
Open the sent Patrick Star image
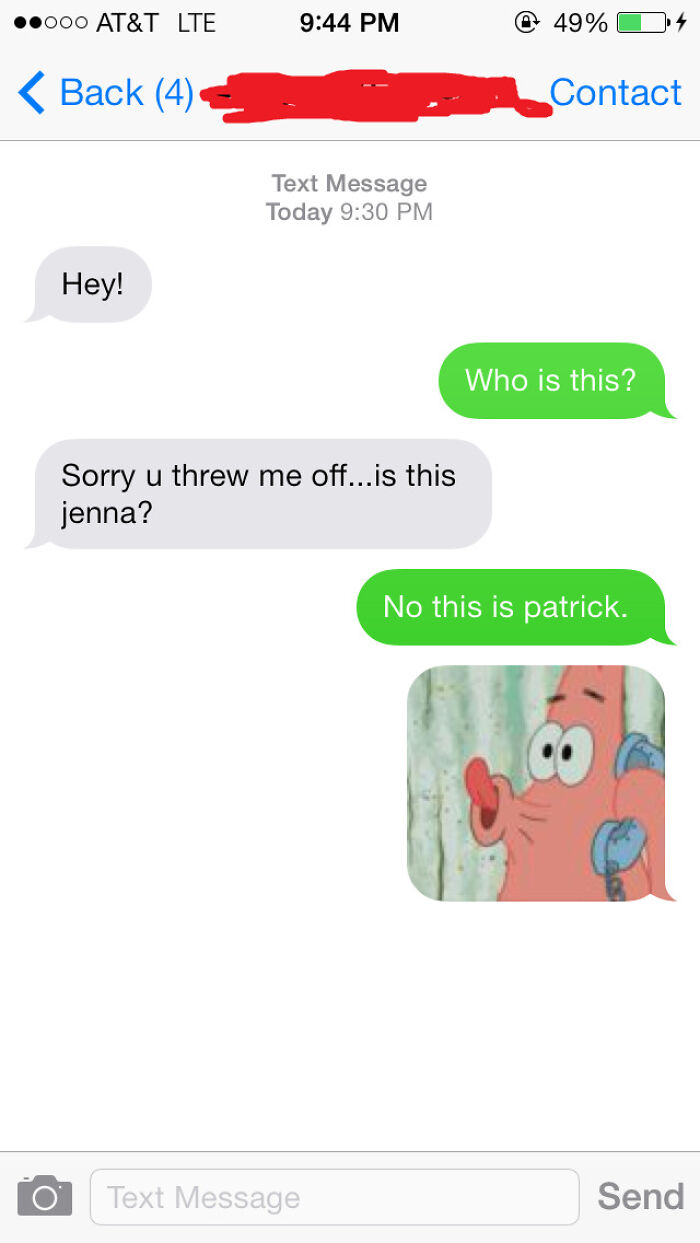536,783
